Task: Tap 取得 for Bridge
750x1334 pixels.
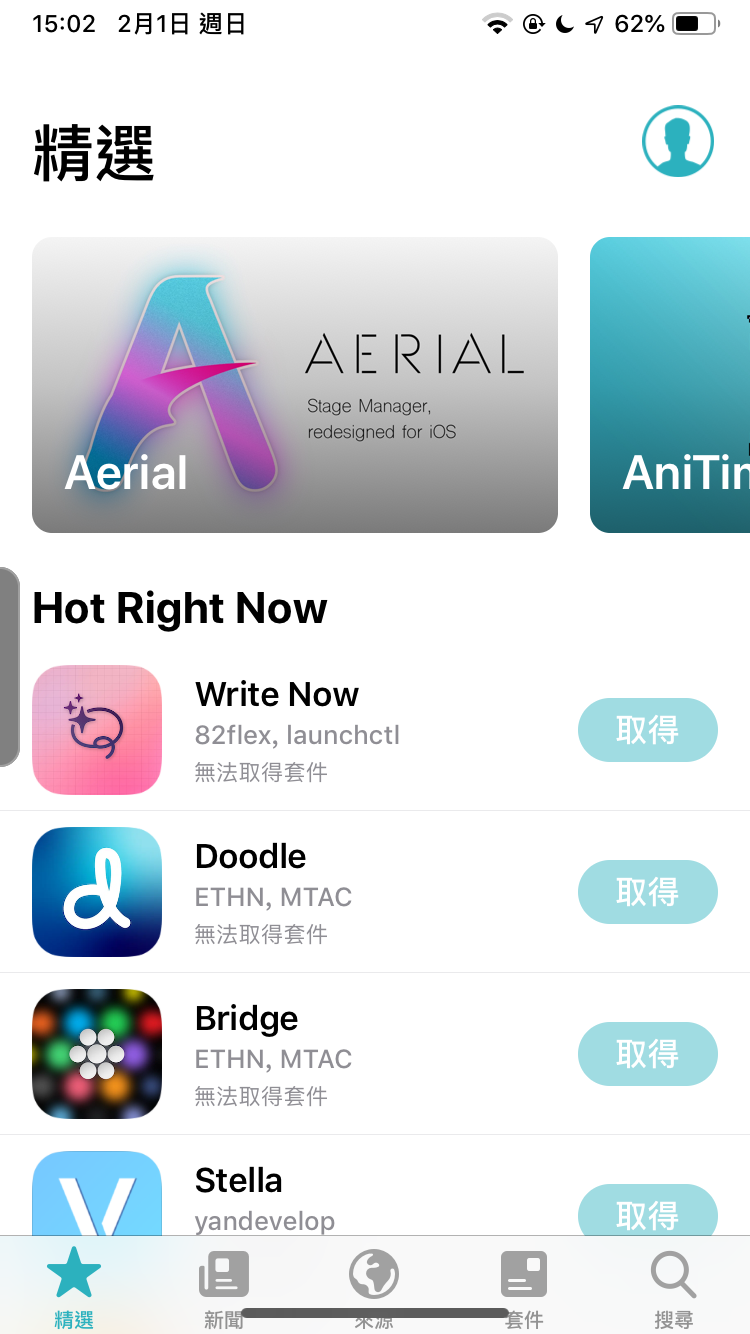Action: pyautogui.click(x=647, y=1054)
